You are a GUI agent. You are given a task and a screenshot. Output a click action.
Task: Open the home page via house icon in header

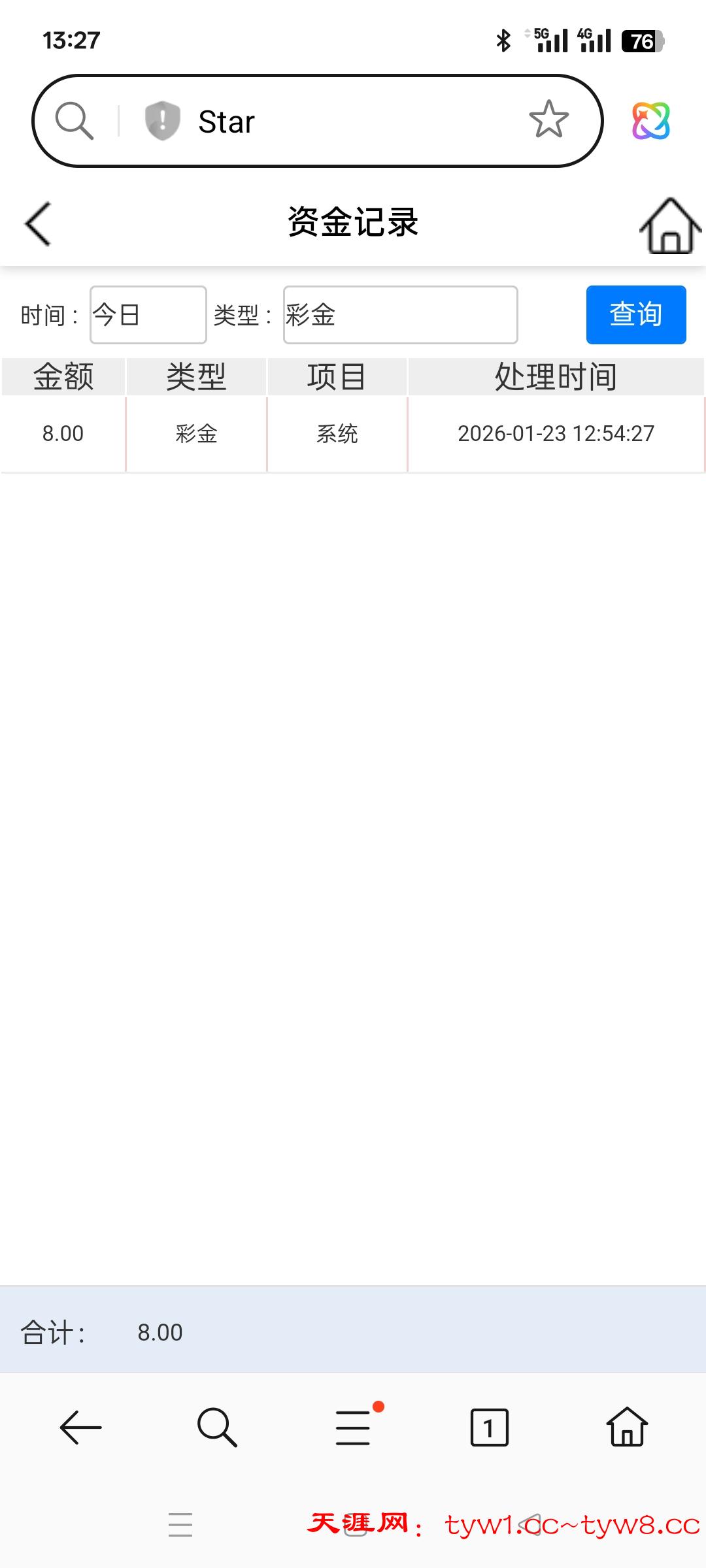click(x=669, y=225)
